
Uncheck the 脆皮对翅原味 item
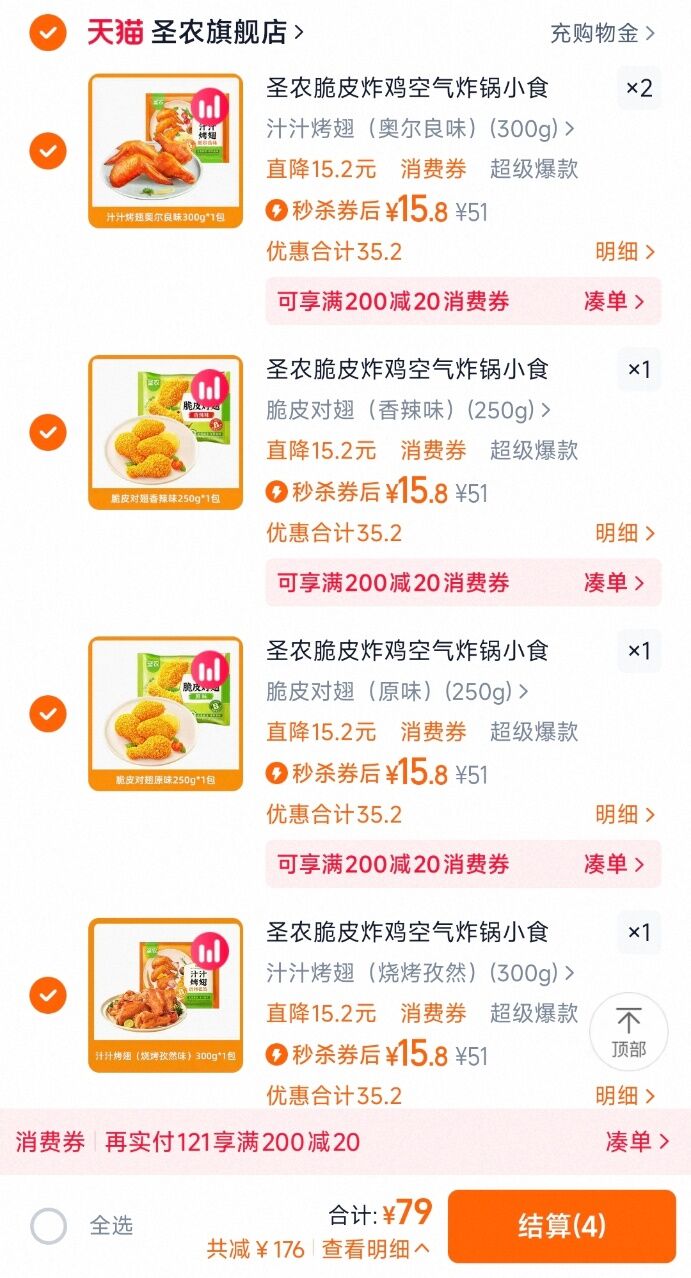48,714
